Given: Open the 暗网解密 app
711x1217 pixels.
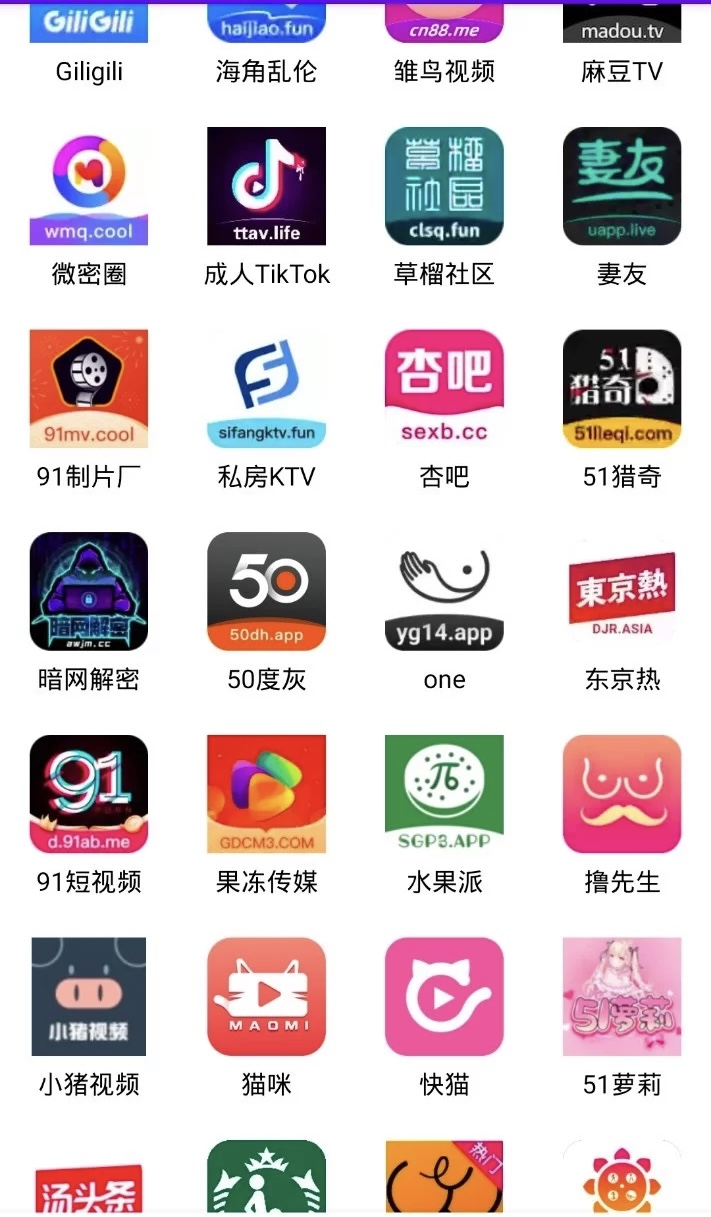Looking at the screenshot, I should tap(88, 591).
